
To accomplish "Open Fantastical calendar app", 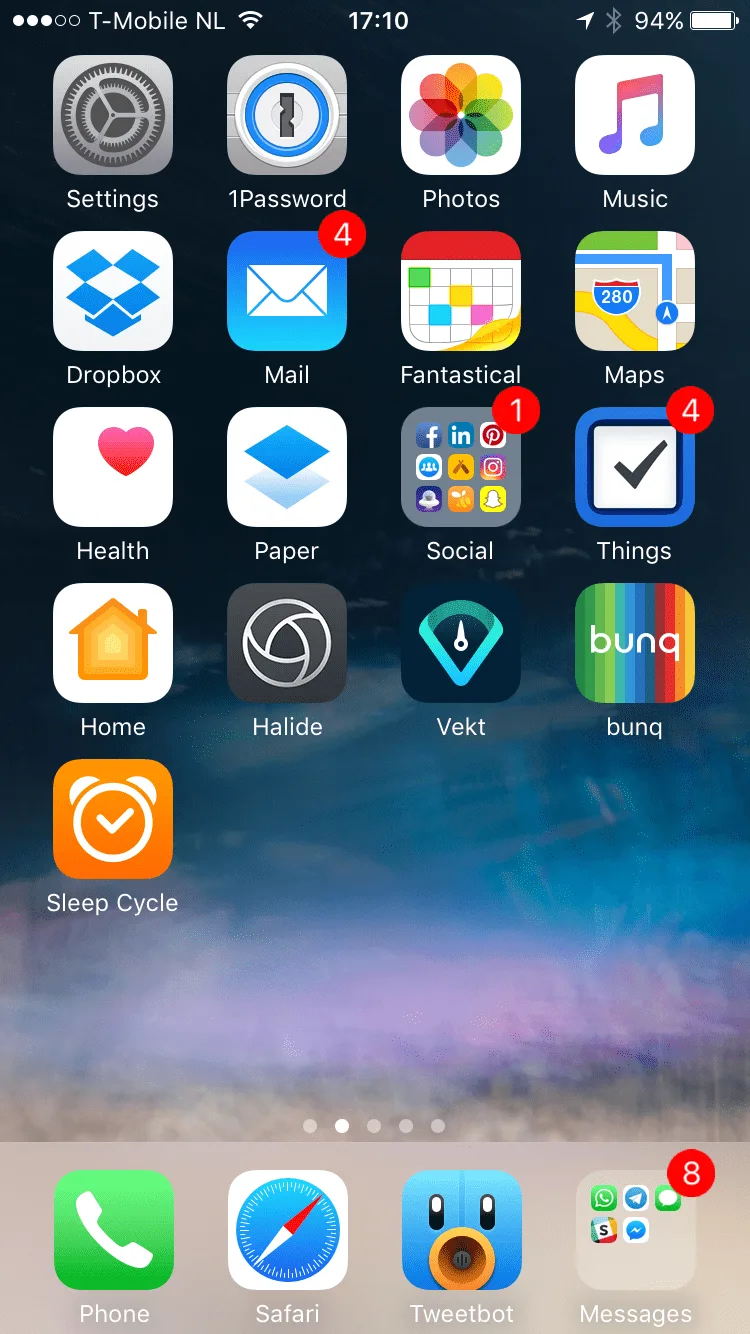I will coord(461,291).
